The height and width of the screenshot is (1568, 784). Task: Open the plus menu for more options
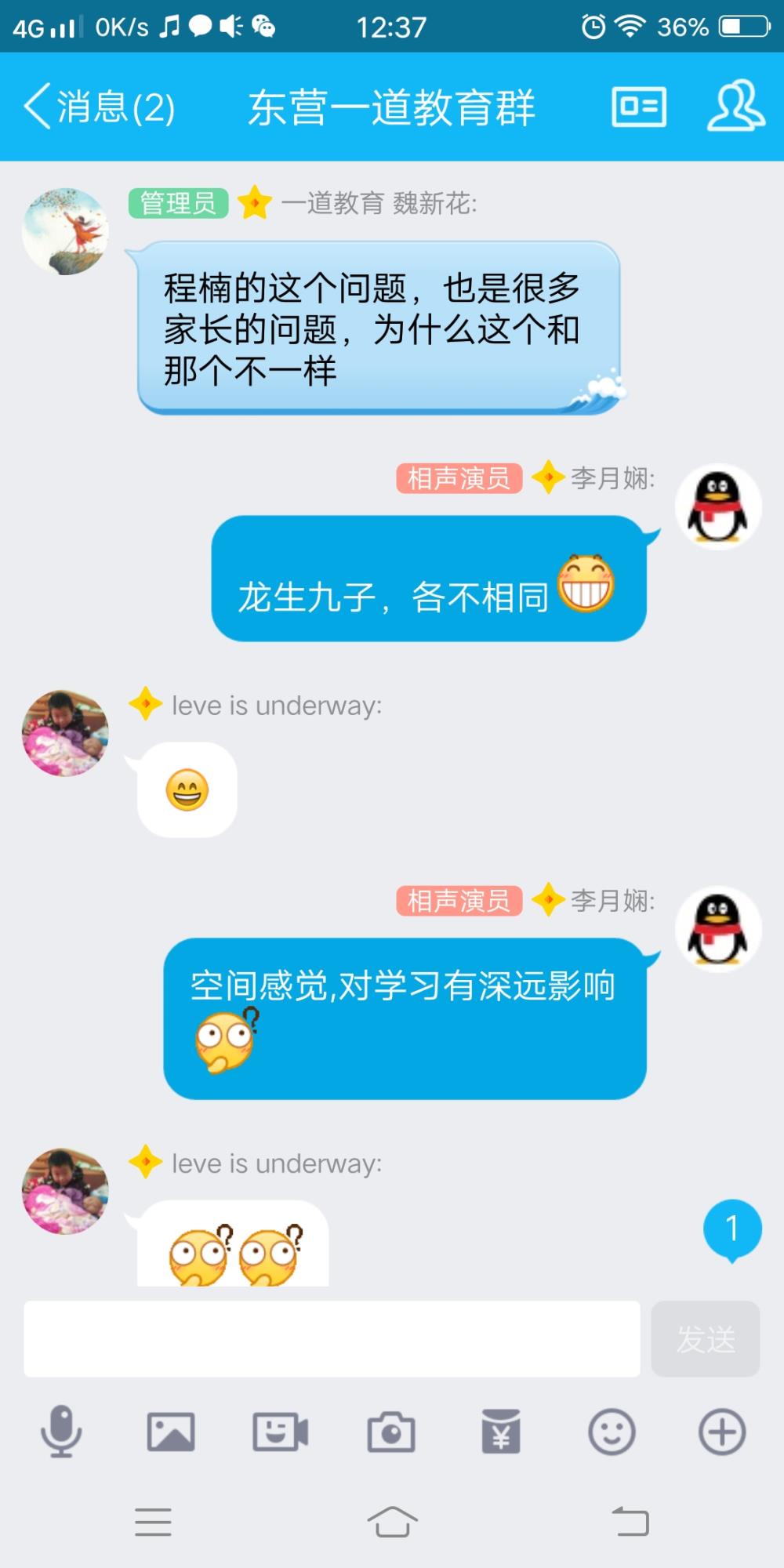(x=722, y=1432)
